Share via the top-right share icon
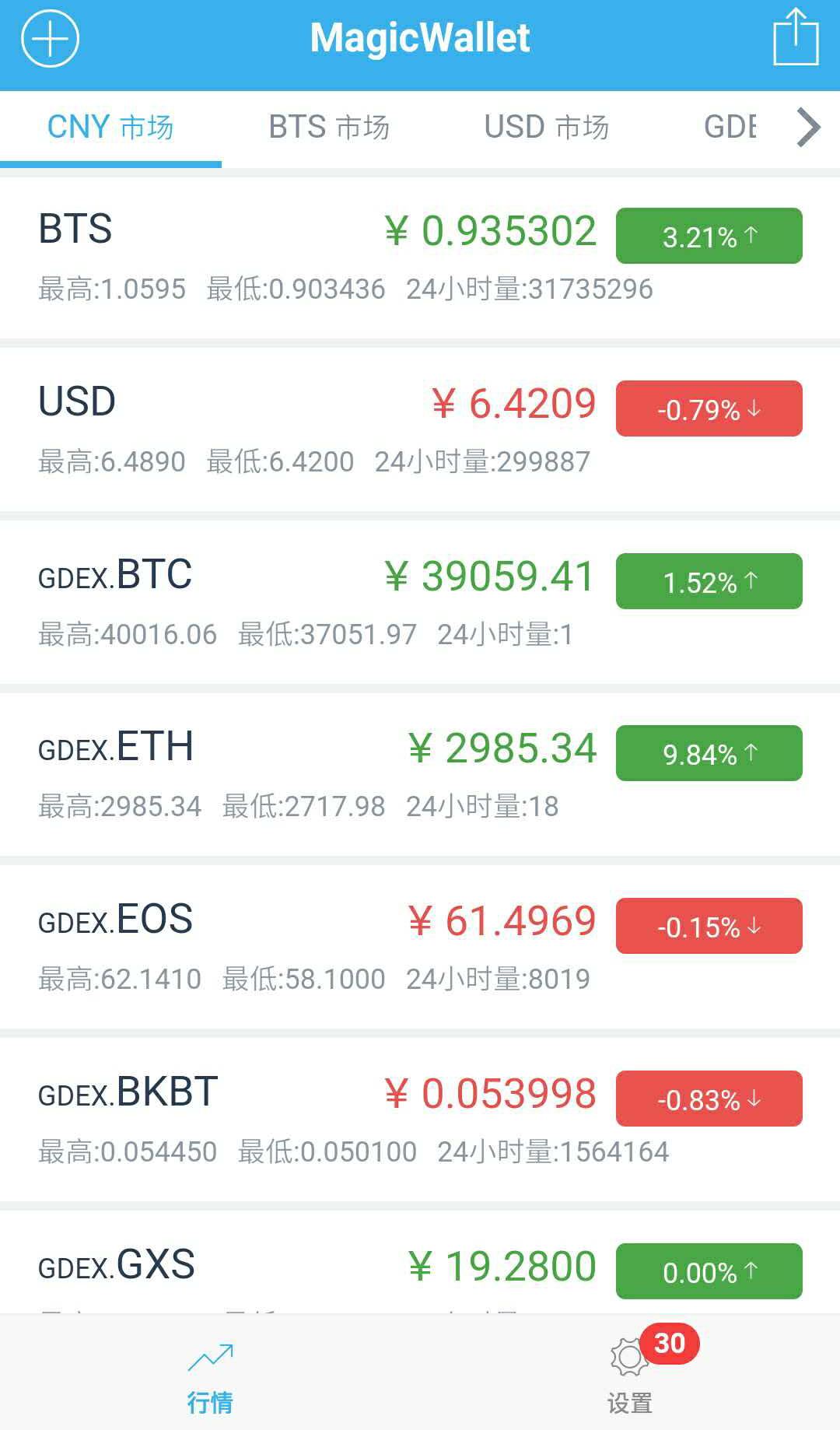 796,37
